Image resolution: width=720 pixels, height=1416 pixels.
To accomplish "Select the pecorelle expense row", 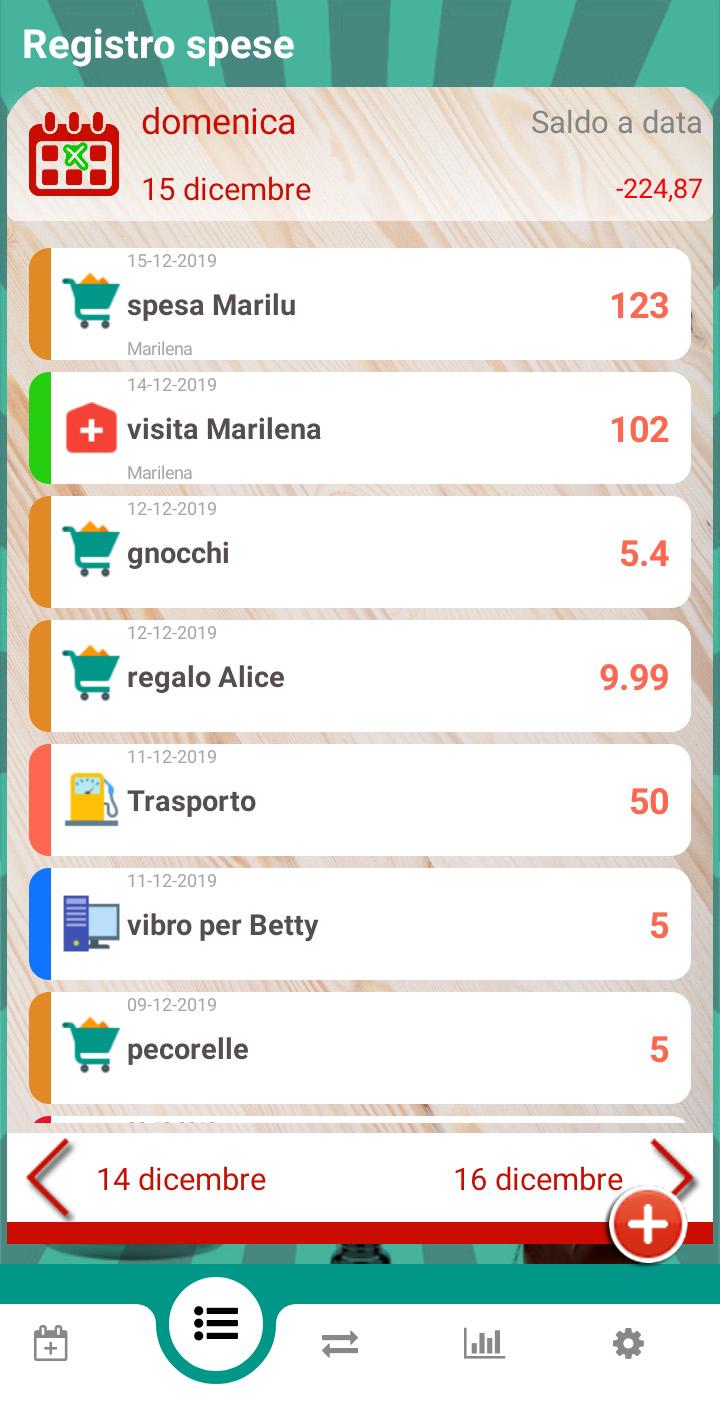I will (360, 1048).
